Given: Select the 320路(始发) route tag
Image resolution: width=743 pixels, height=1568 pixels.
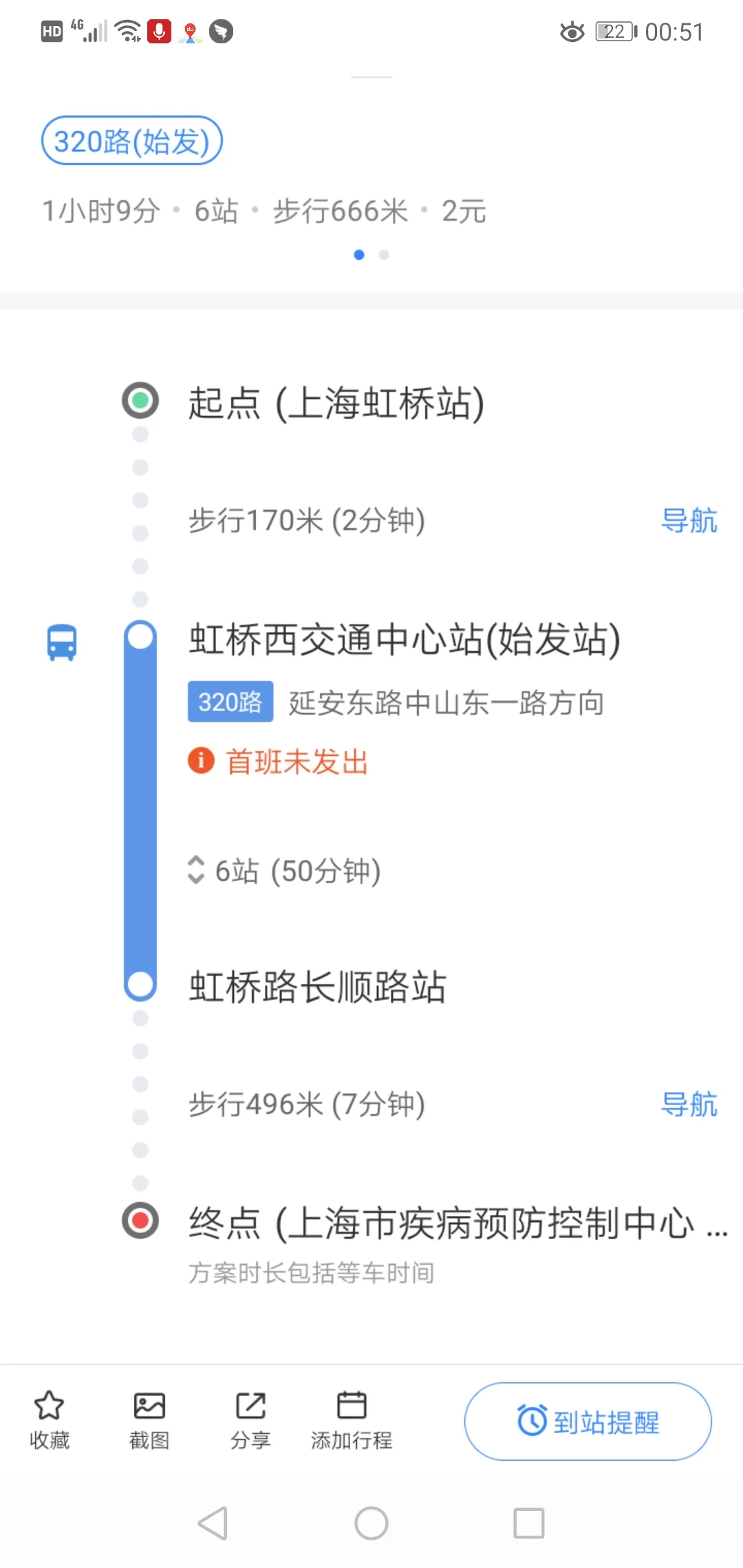Looking at the screenshot, I should tap(131, 140).
